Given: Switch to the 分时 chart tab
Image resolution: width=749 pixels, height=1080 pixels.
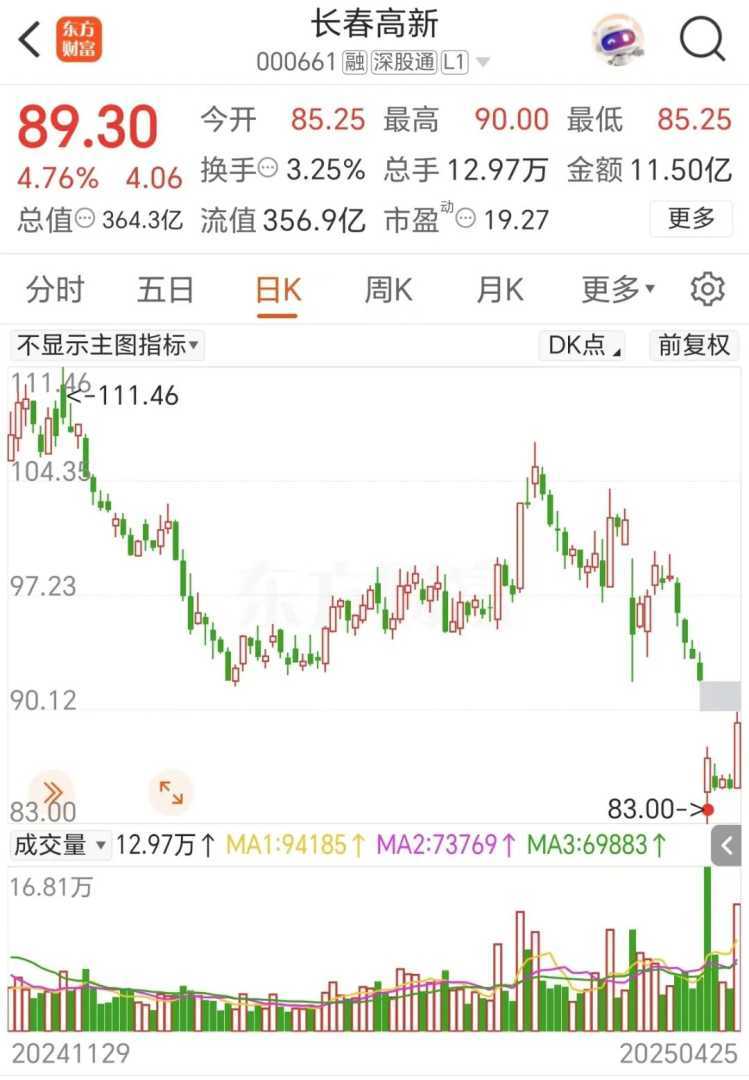Looking at the screenshot, I should [55, 291].
